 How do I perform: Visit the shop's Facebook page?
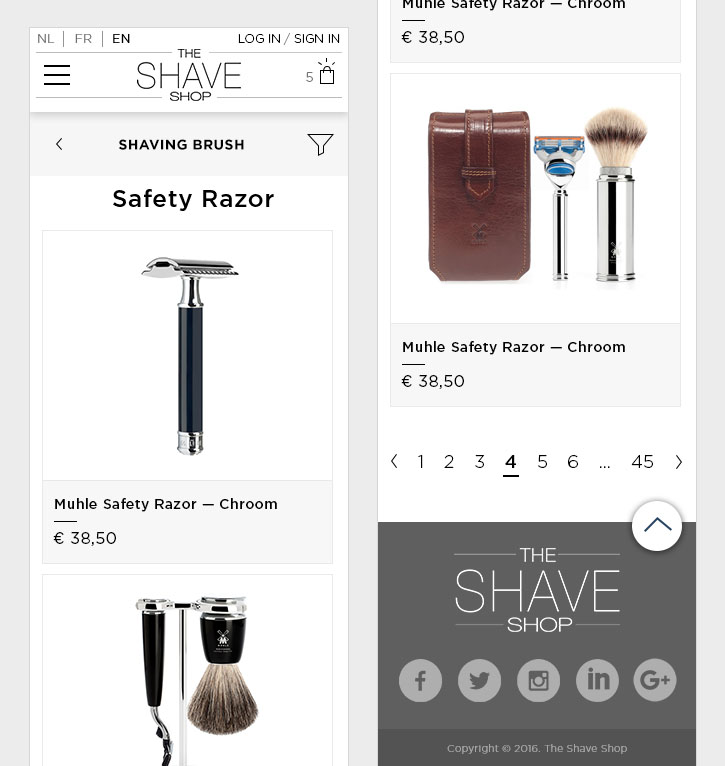420,681
